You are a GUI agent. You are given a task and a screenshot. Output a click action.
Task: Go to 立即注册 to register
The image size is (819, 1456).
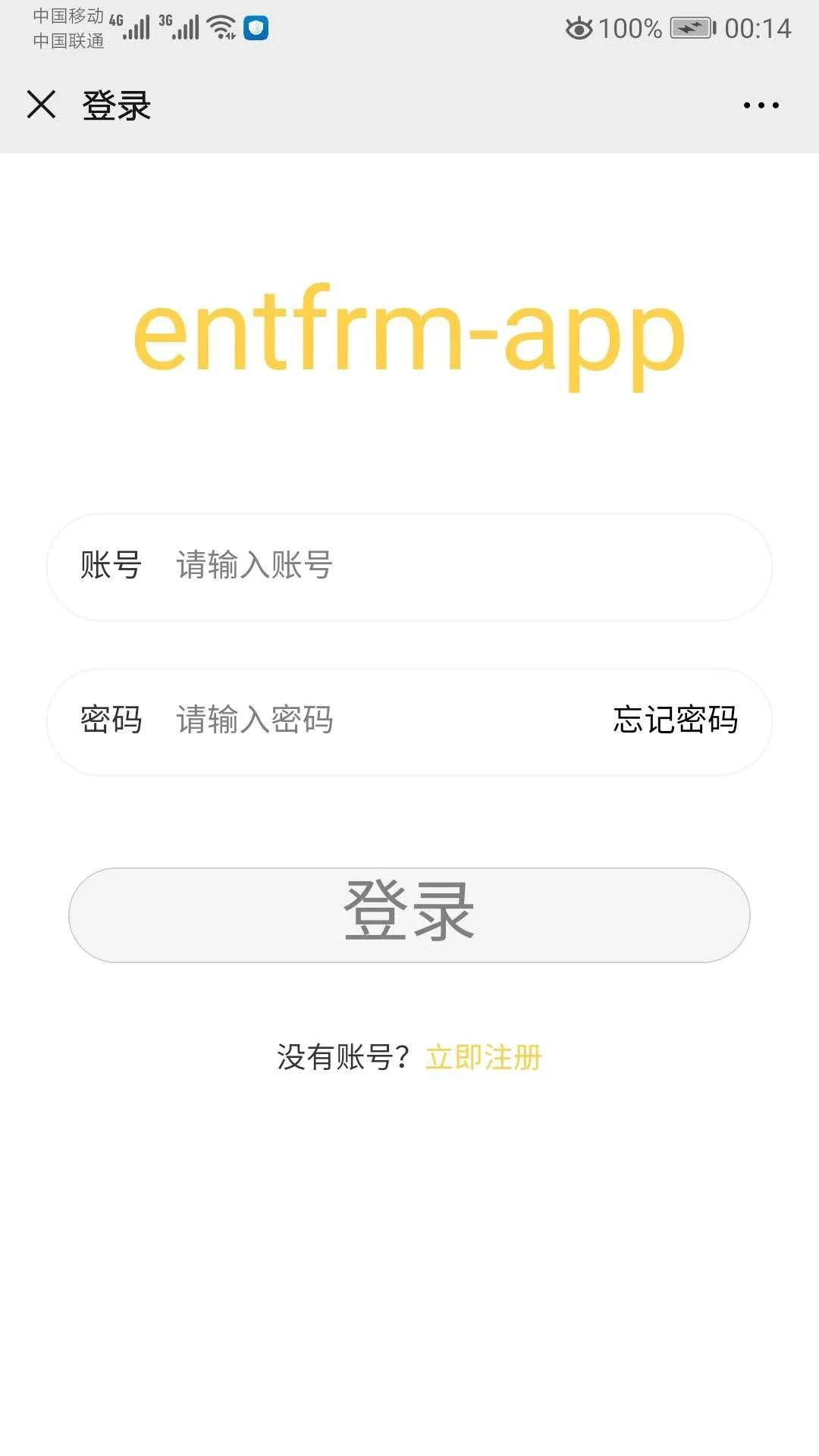pyautogui.click(x=483, y=1057)
